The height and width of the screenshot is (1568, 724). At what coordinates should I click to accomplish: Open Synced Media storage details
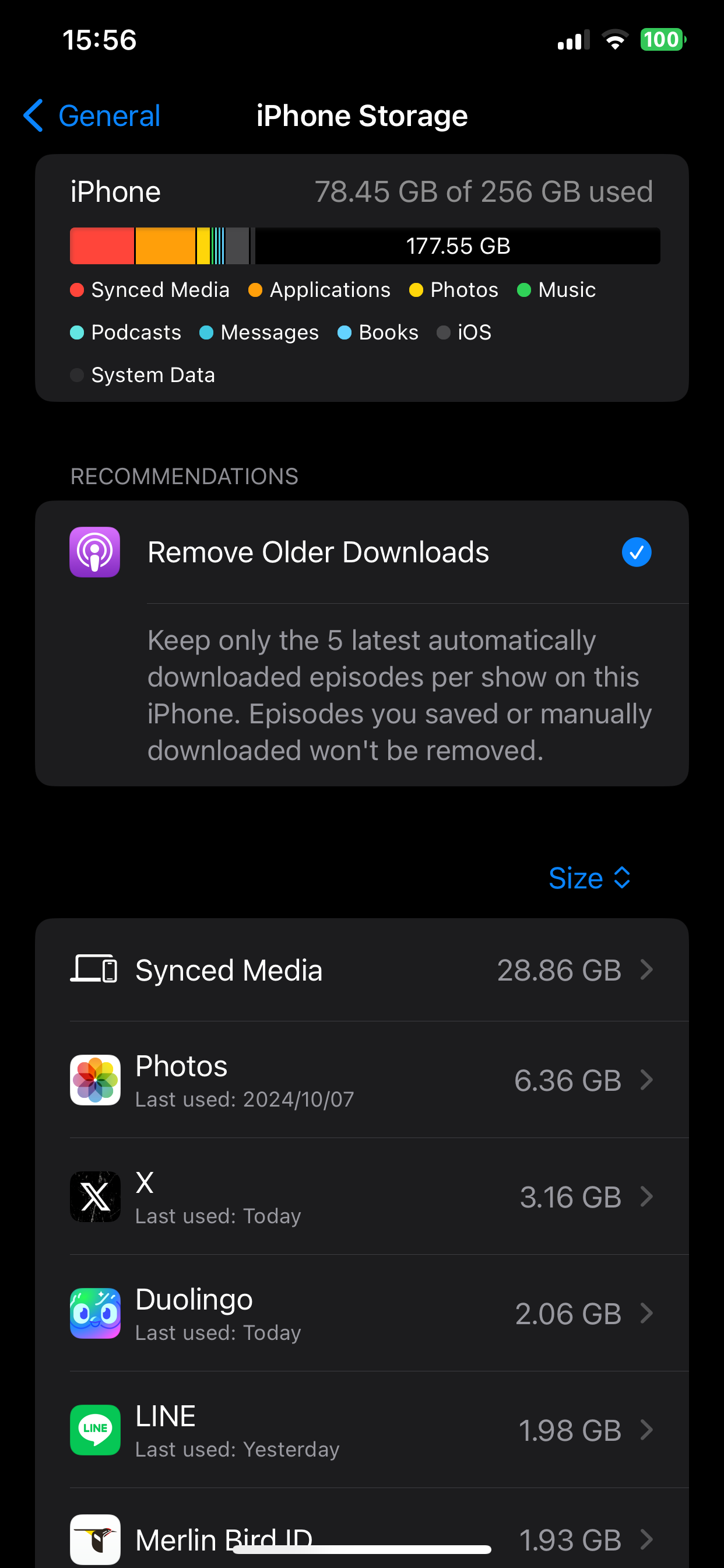[362, 970]
